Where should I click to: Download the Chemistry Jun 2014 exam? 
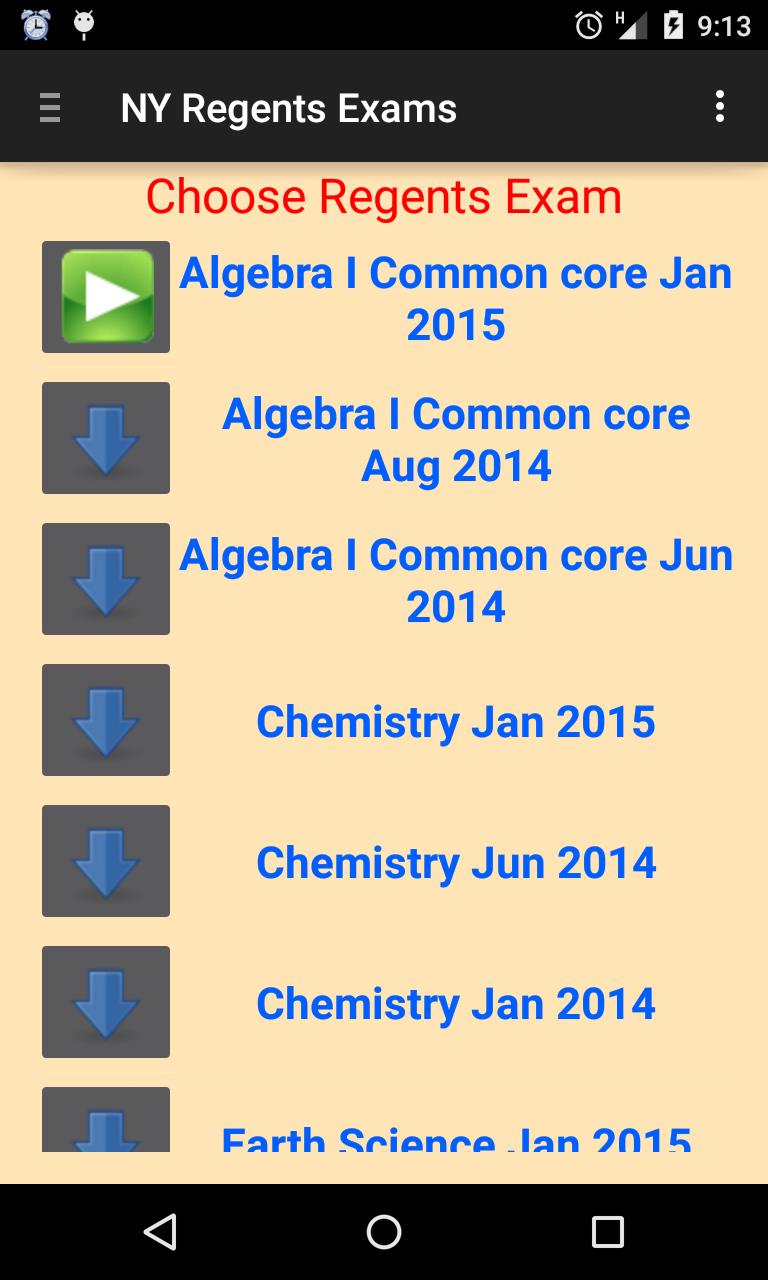106,861
